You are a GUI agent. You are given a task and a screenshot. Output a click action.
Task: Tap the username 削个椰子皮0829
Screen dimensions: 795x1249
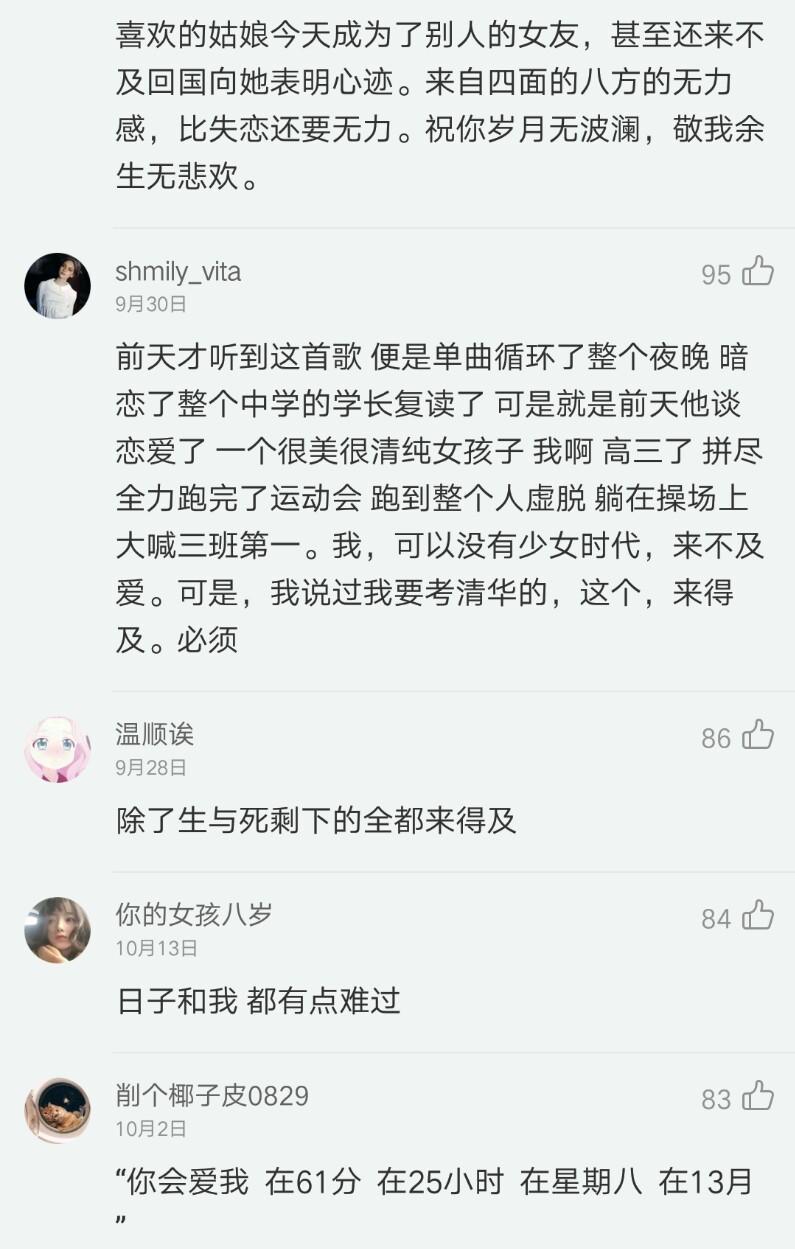point(212,1096)
